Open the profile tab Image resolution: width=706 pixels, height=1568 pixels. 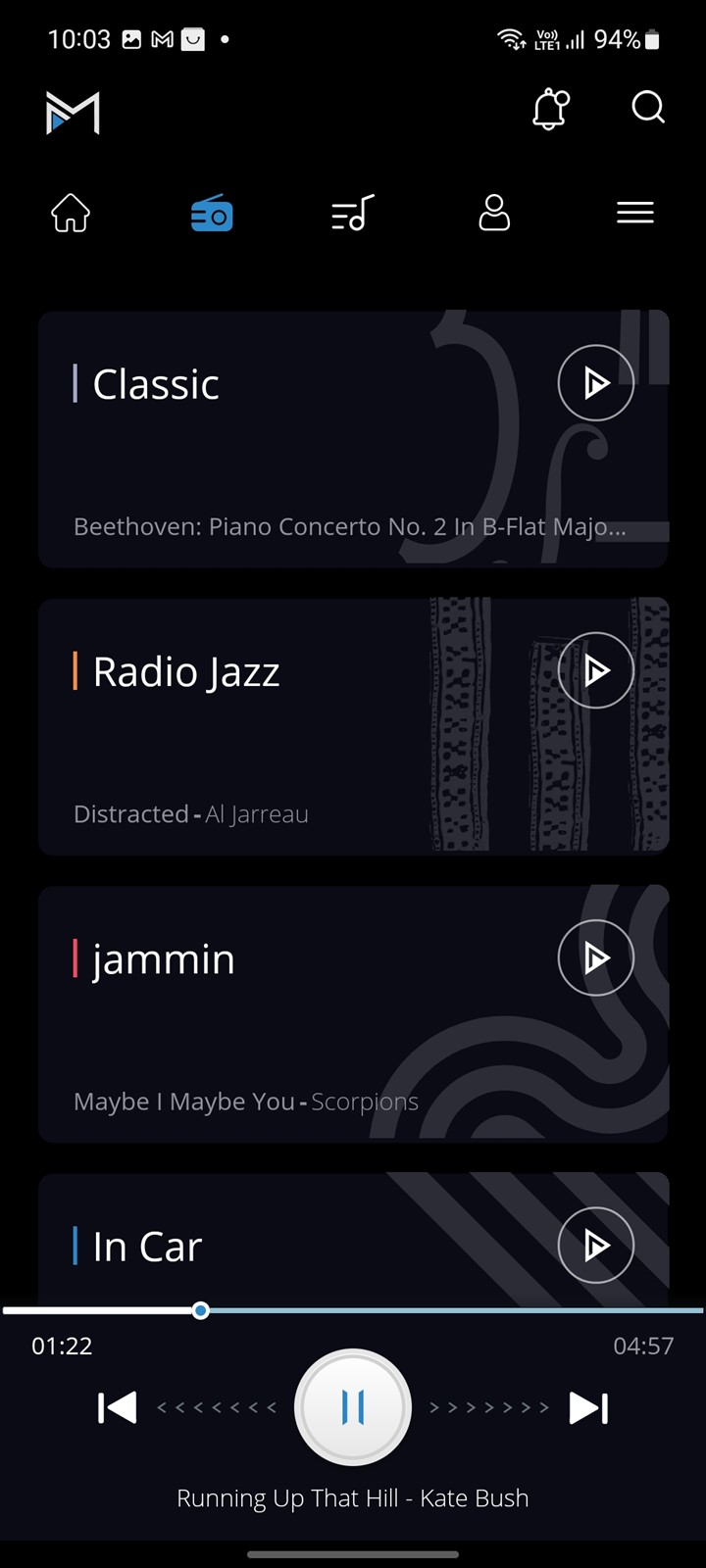click(x=494, y=213)
